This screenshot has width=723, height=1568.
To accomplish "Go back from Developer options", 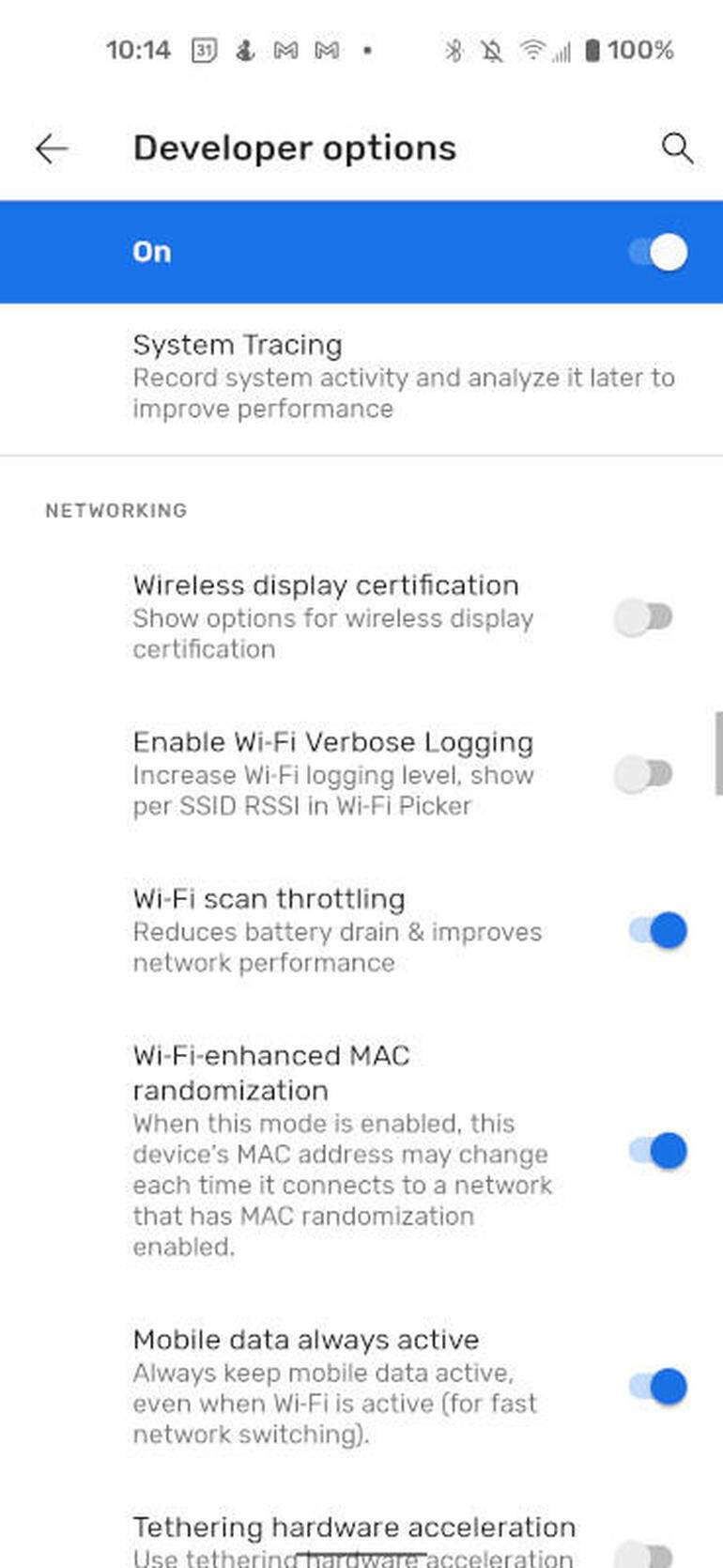I will (52, 148).
